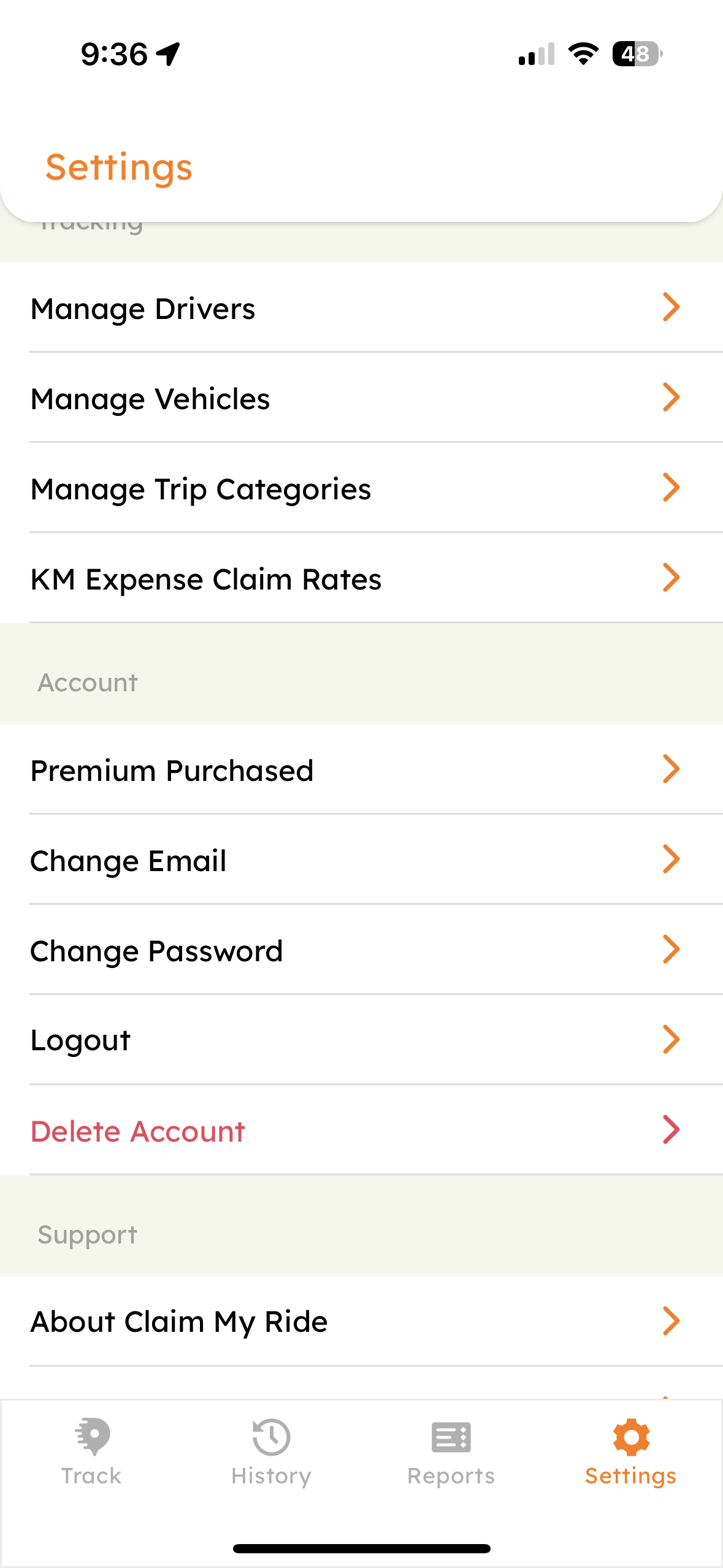Open About Claim My Ride

click(361, 1321)
